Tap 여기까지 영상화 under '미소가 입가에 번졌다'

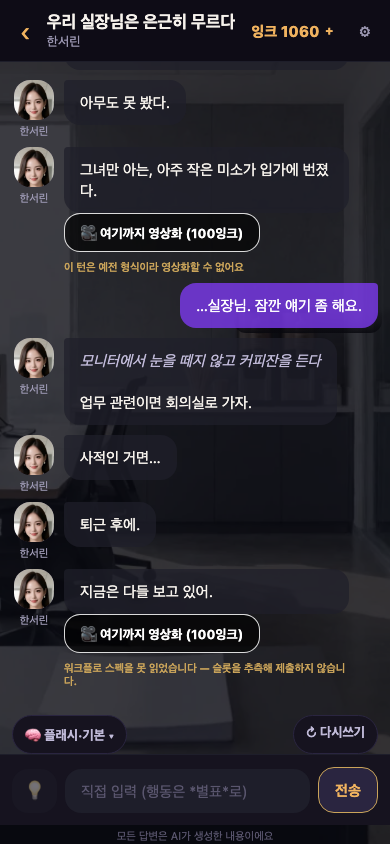[x=162, y=233]
